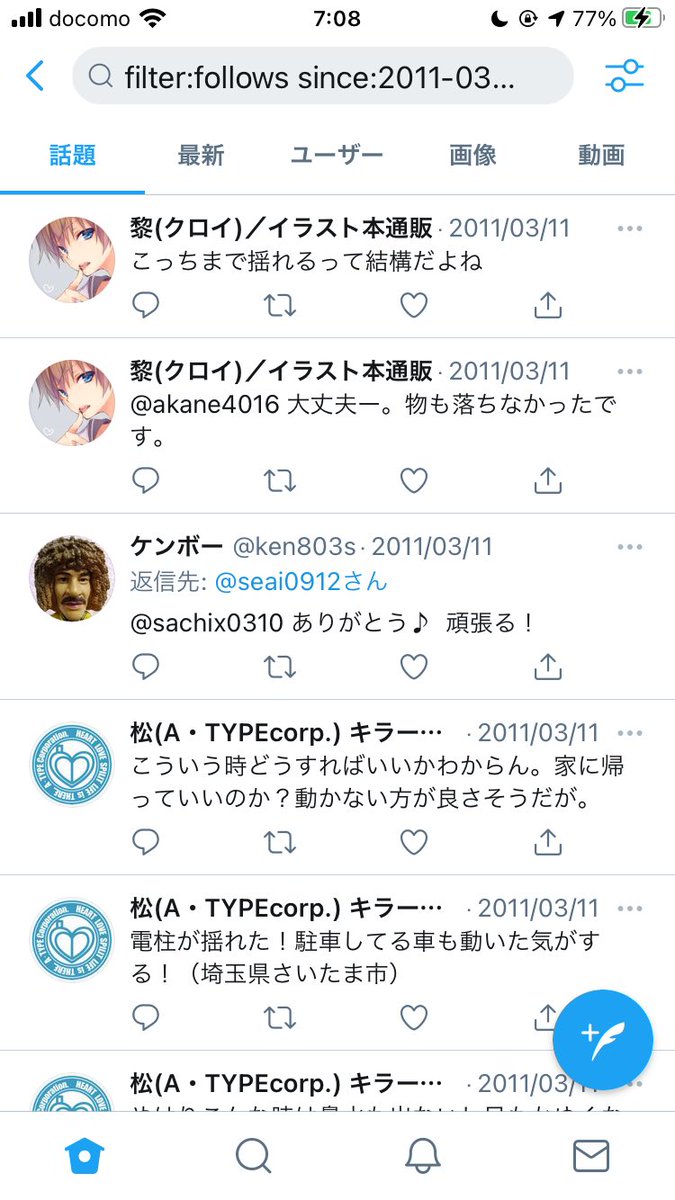This screenshot has height=1200, width=675.
Task: Open the direct messages envelope tab
Action: [591, 1155]
